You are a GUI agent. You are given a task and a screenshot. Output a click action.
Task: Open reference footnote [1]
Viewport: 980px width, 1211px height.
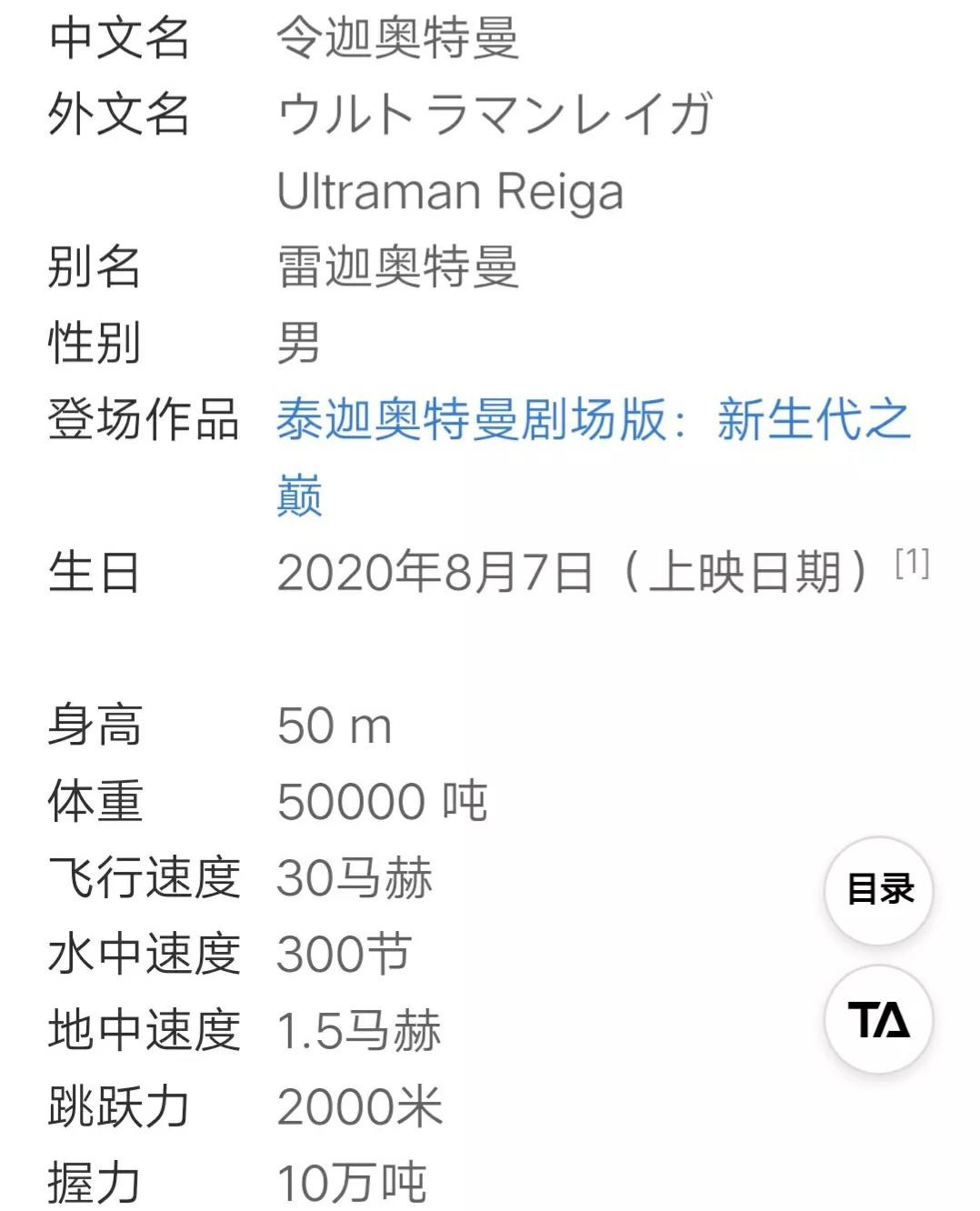tap(912, 564)
